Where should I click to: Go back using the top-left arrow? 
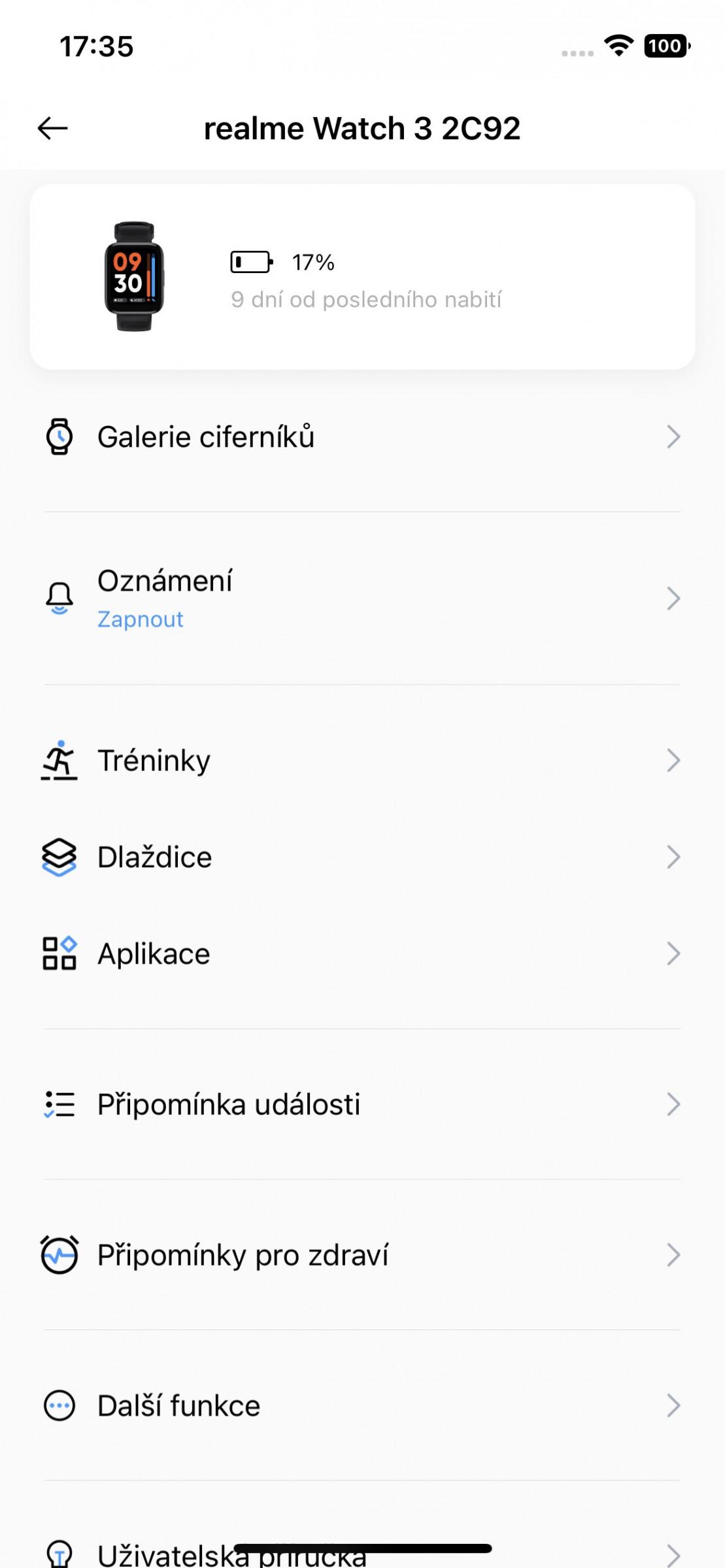point(53,128)
